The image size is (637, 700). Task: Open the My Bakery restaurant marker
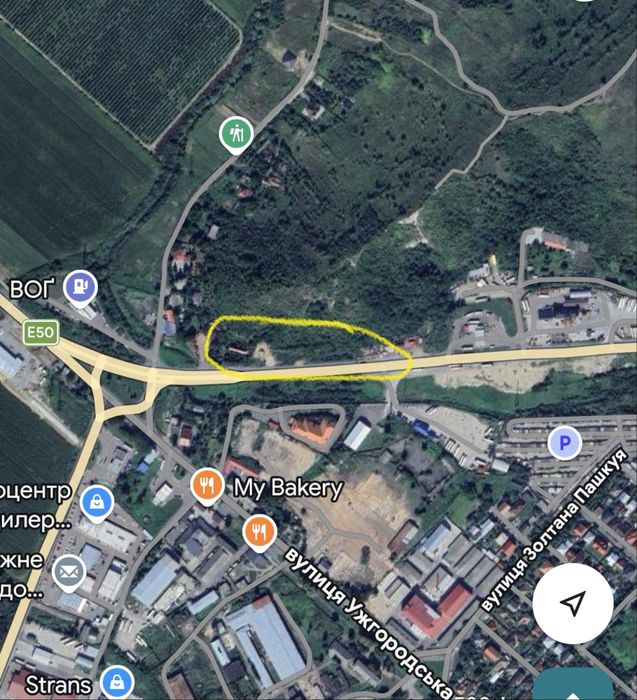click(x=206, y=487)
